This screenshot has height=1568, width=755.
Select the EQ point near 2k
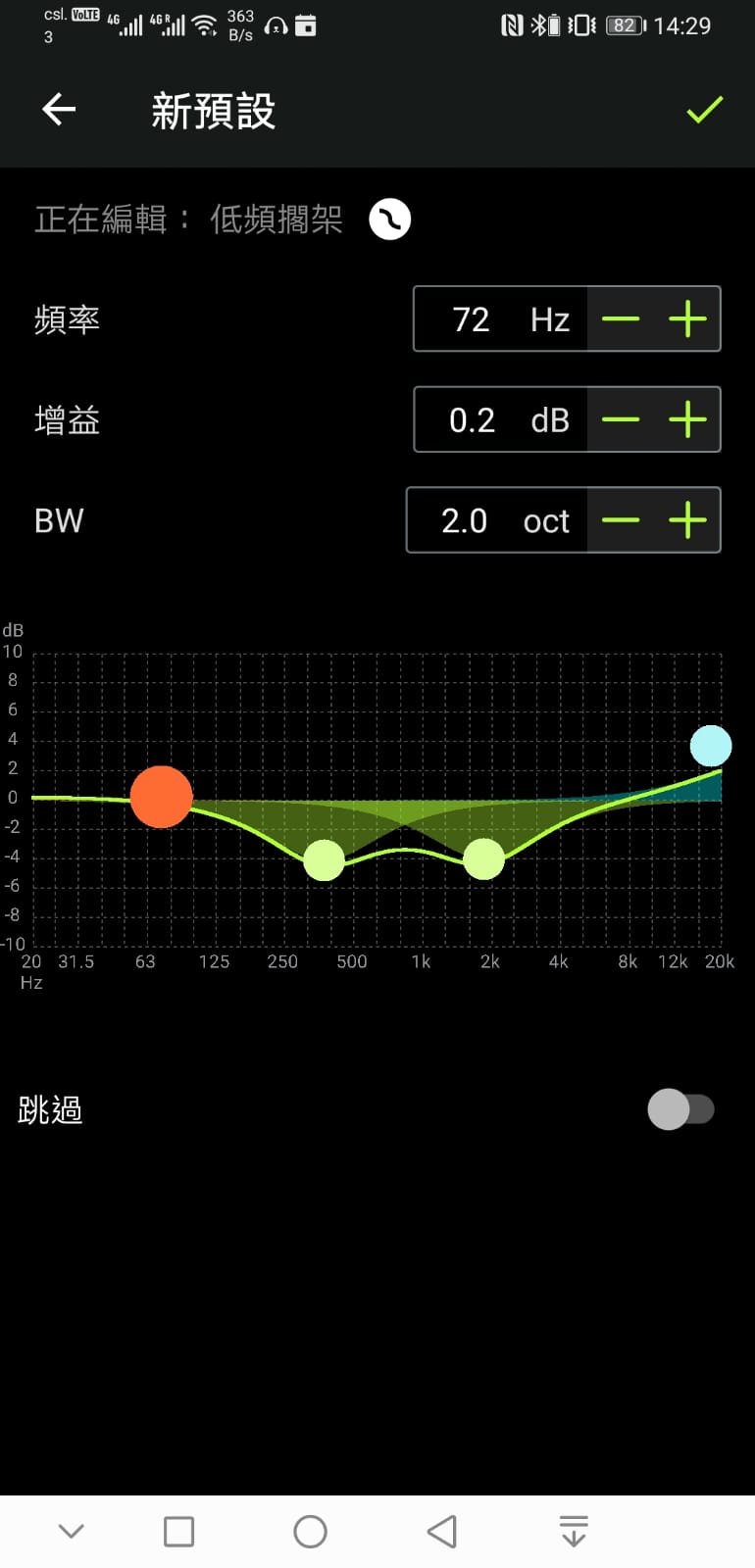pyautogui.click(x=483, y=858)
